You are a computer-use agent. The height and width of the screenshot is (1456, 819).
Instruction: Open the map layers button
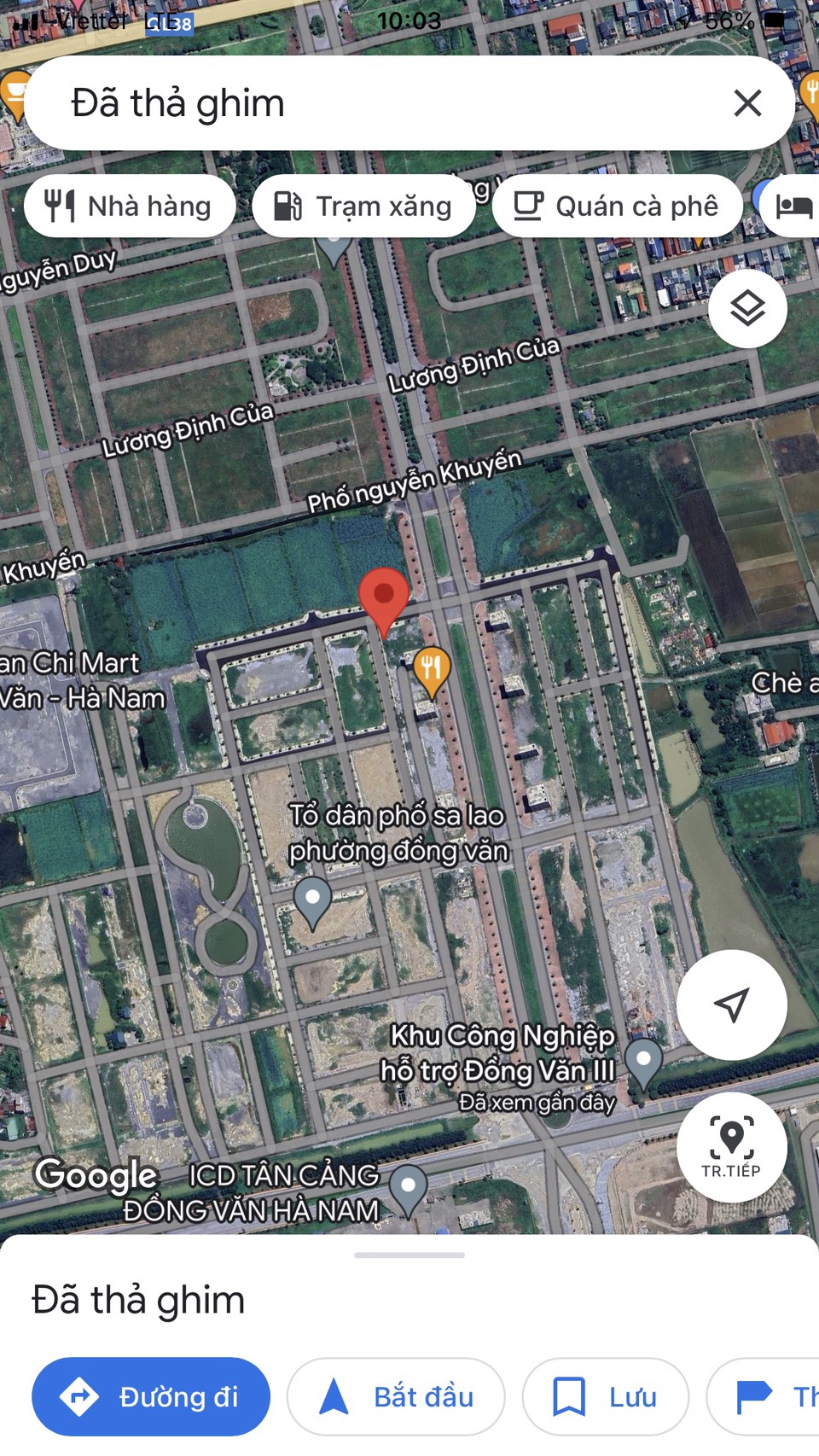point(747,308)
